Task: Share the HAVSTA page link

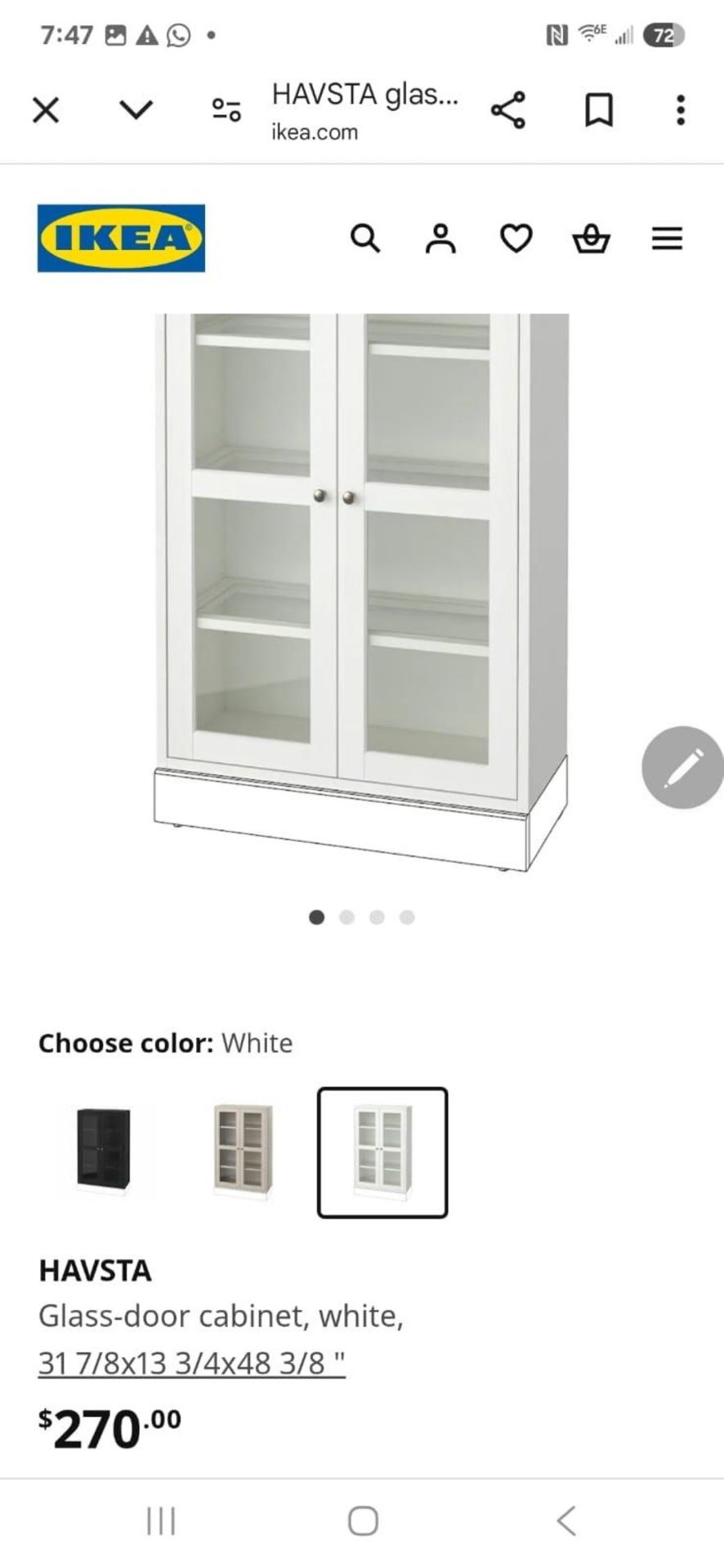Action: 507,109
